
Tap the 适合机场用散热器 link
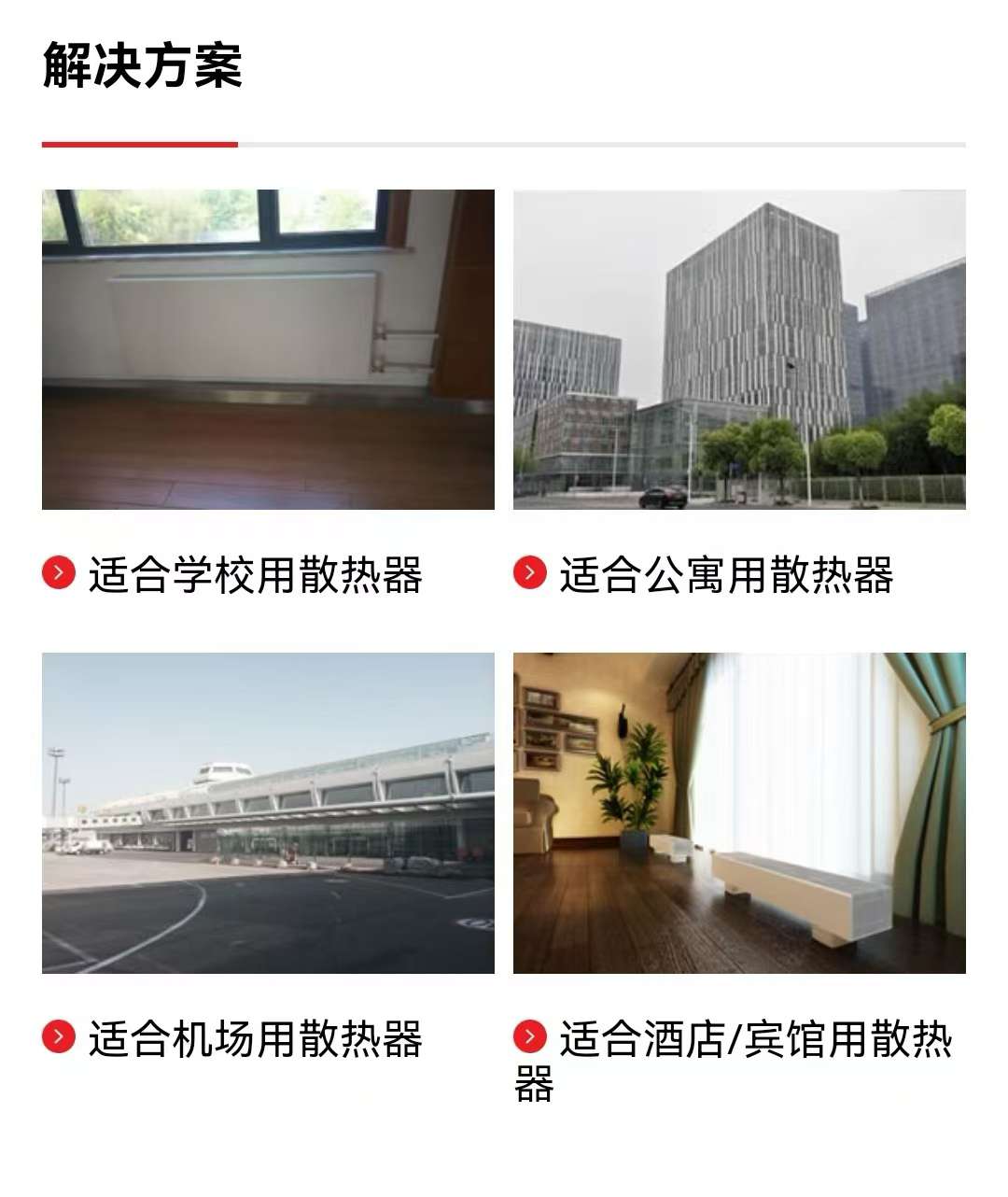click(x=255, y=1038)
